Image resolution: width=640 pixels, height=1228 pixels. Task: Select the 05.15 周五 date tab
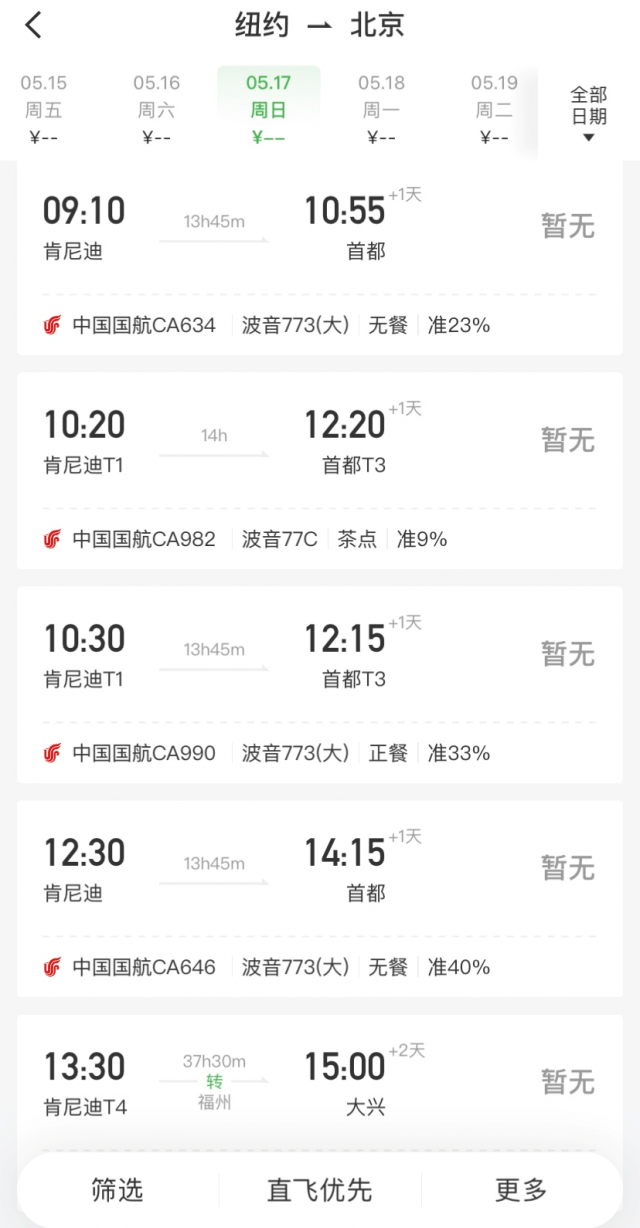(44, 110)
